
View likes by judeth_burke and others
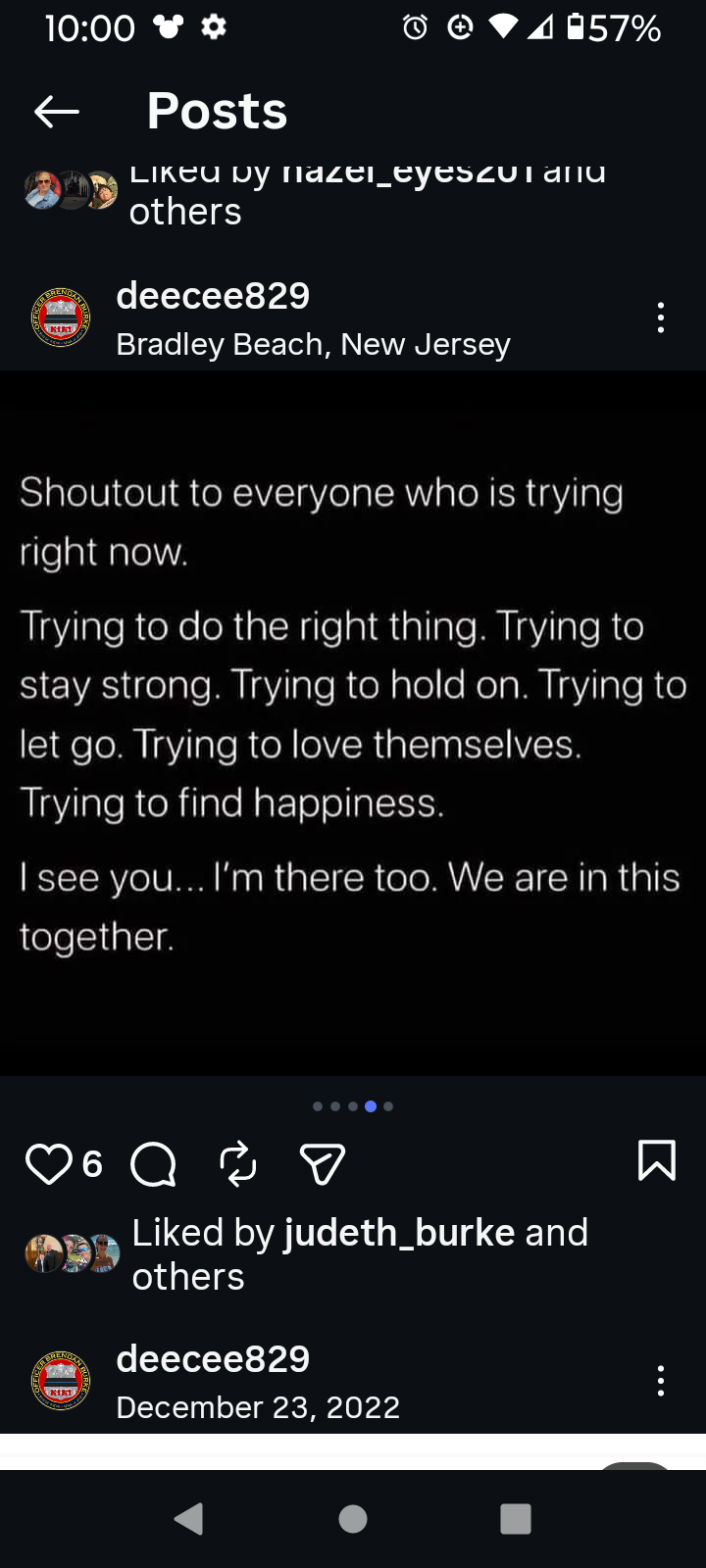pyautogui.click(x=359, y=1253)
